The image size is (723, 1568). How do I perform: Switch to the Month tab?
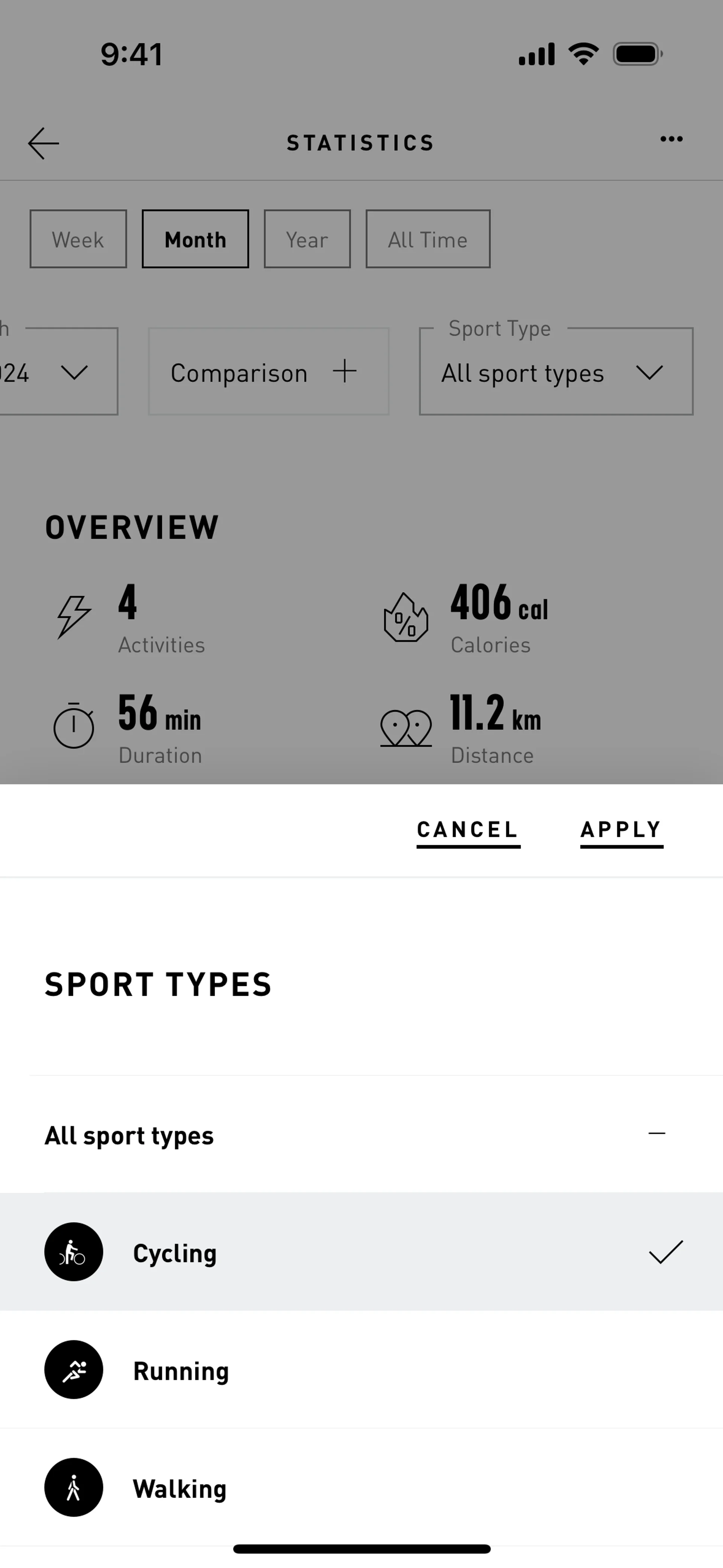click(x=195, y=239)
